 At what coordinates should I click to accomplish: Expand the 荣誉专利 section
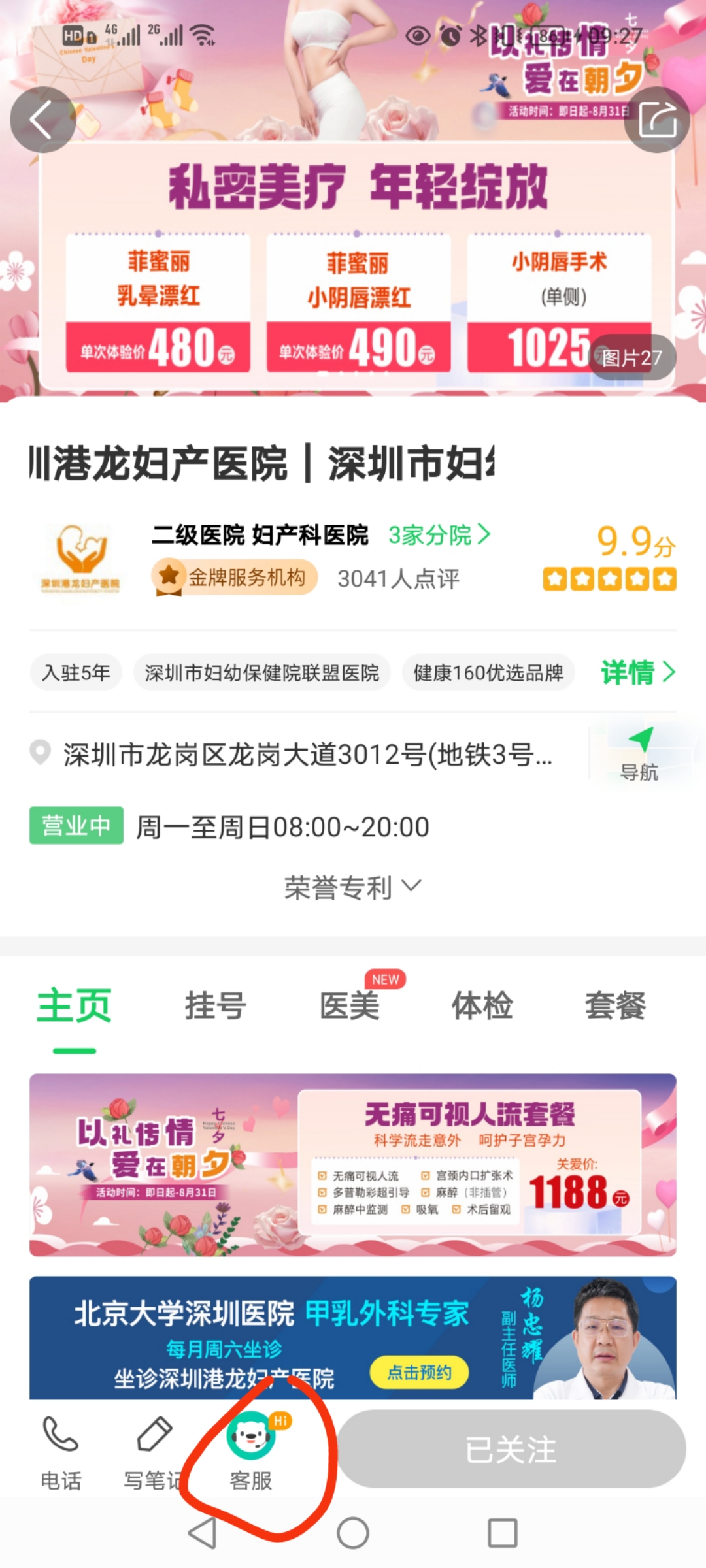coord(353,887)
